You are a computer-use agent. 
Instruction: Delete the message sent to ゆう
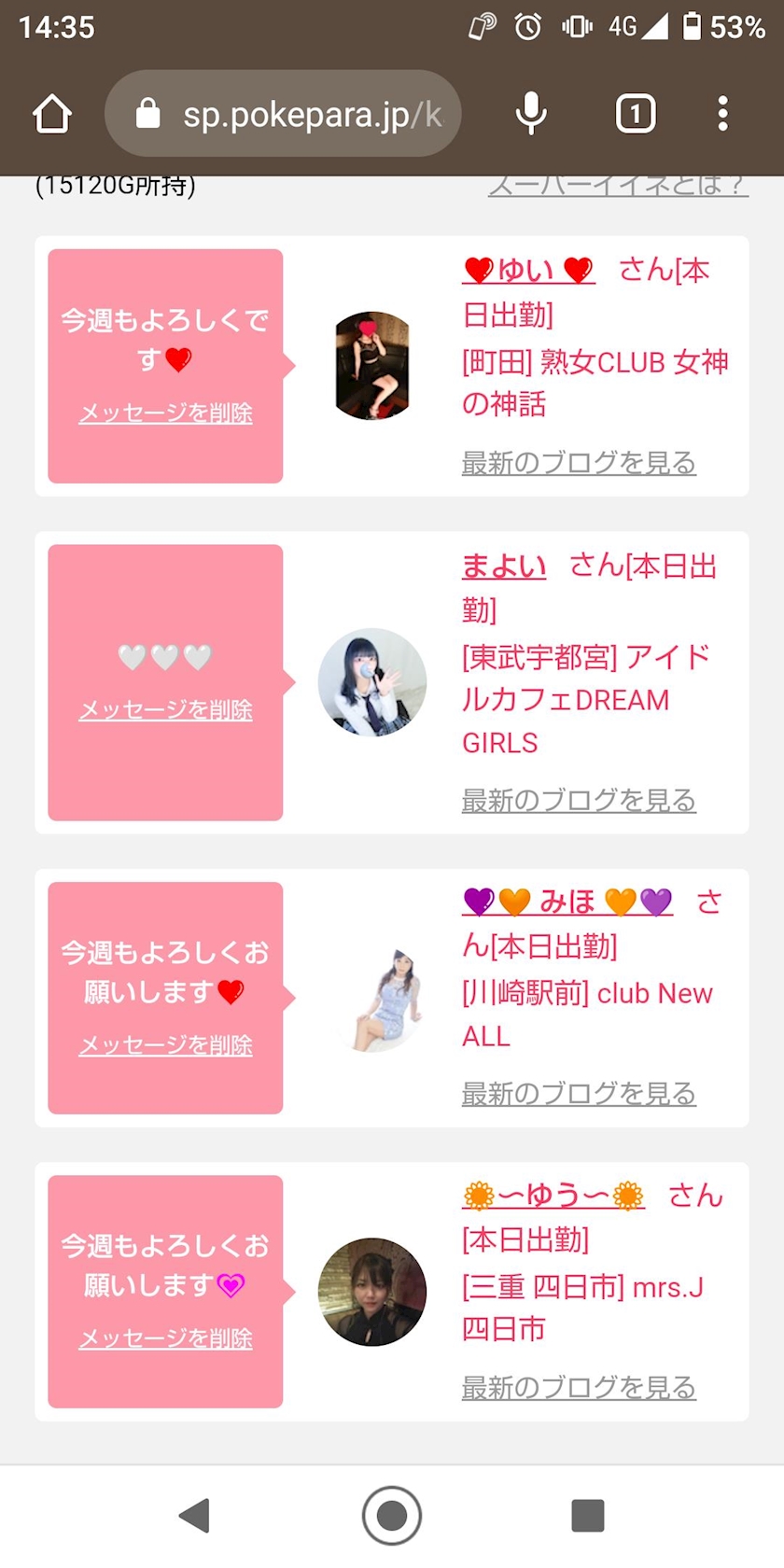(165, 1338)
